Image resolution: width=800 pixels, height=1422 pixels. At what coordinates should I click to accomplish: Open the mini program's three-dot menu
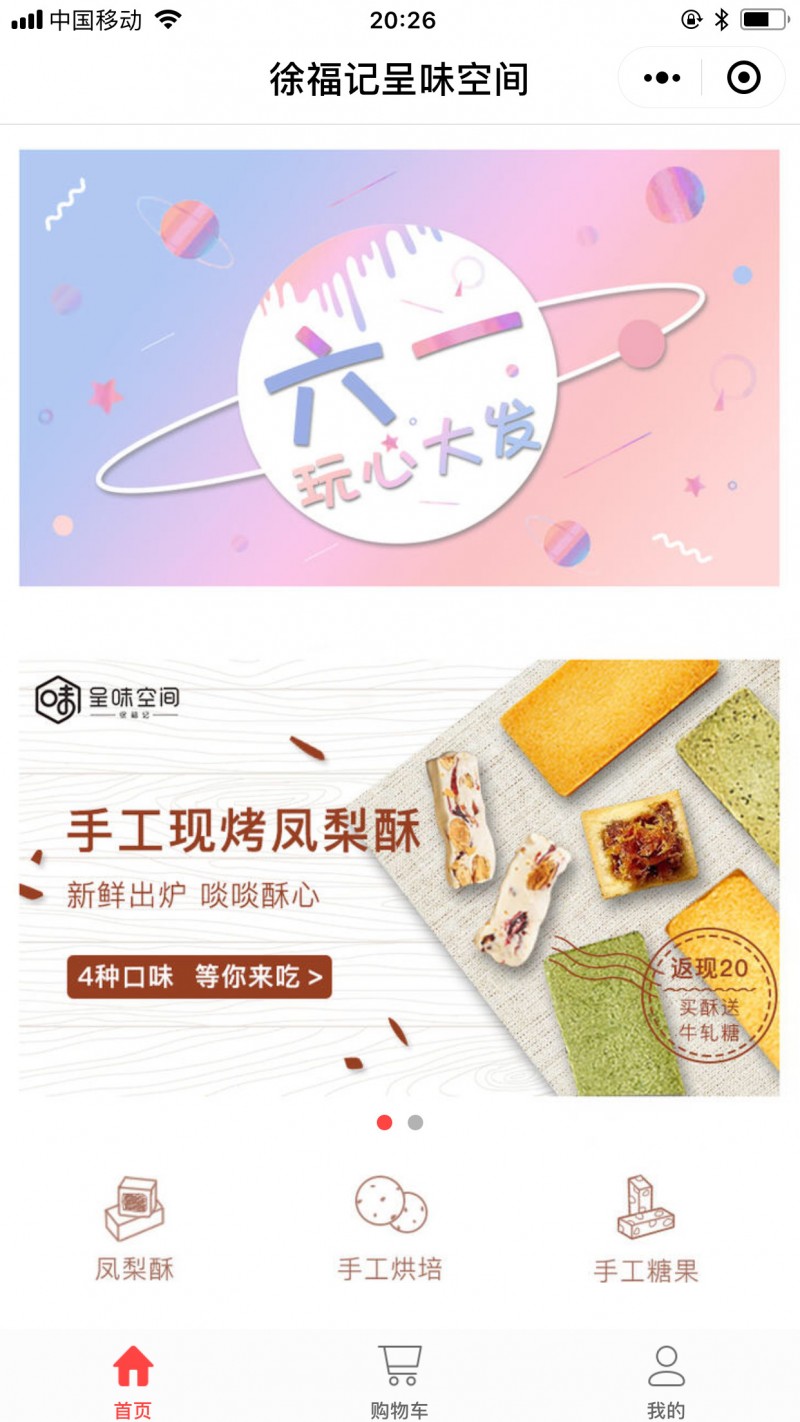pos(662,78)
